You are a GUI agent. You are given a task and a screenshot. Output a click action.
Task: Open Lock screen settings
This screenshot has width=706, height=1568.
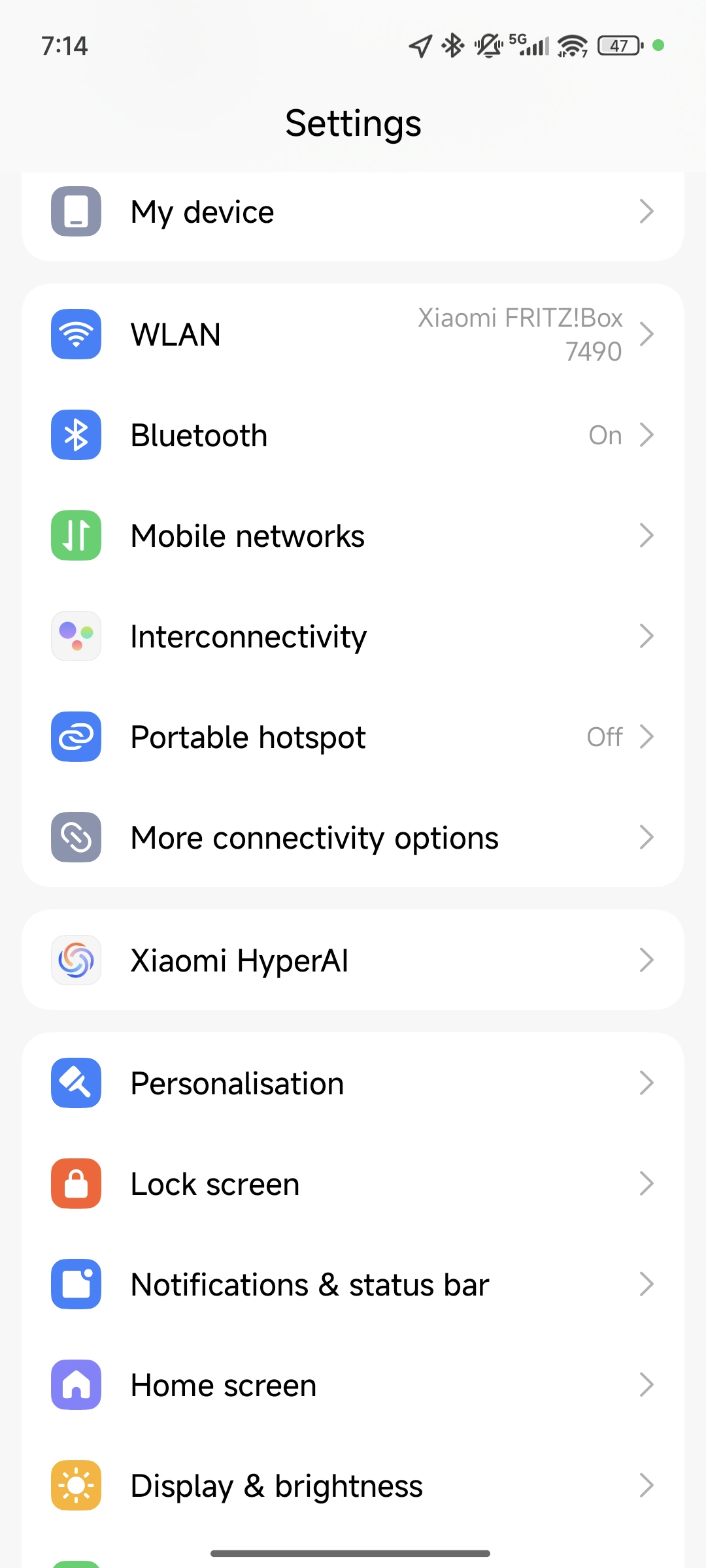353,1184
